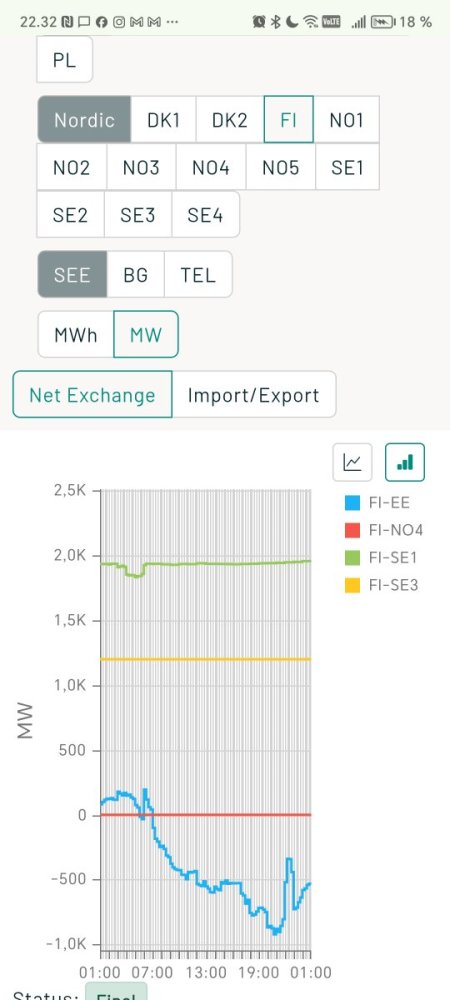Pick the SE4 zone

pyautogui.click(x=205, y=214)
